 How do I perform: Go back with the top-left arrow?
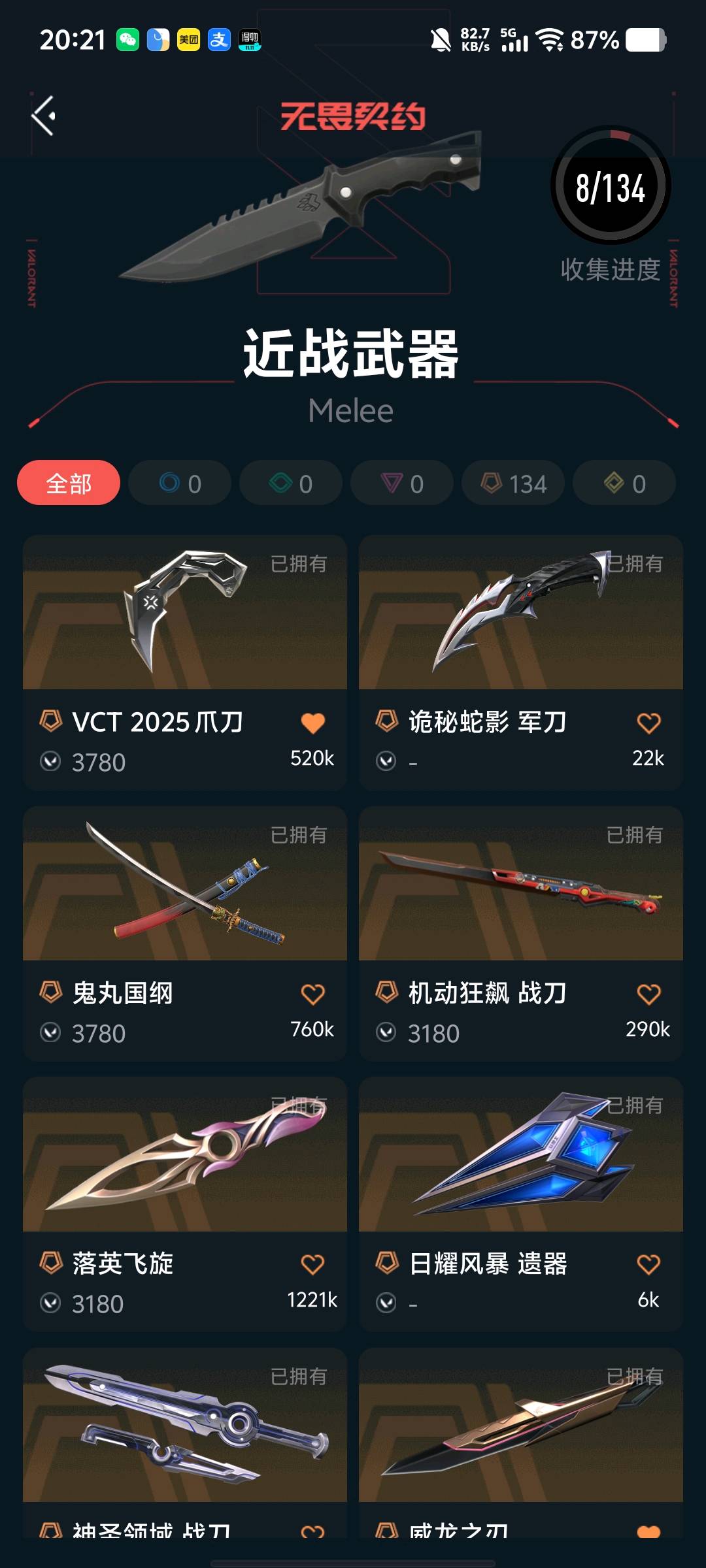(x=43, y=116)
